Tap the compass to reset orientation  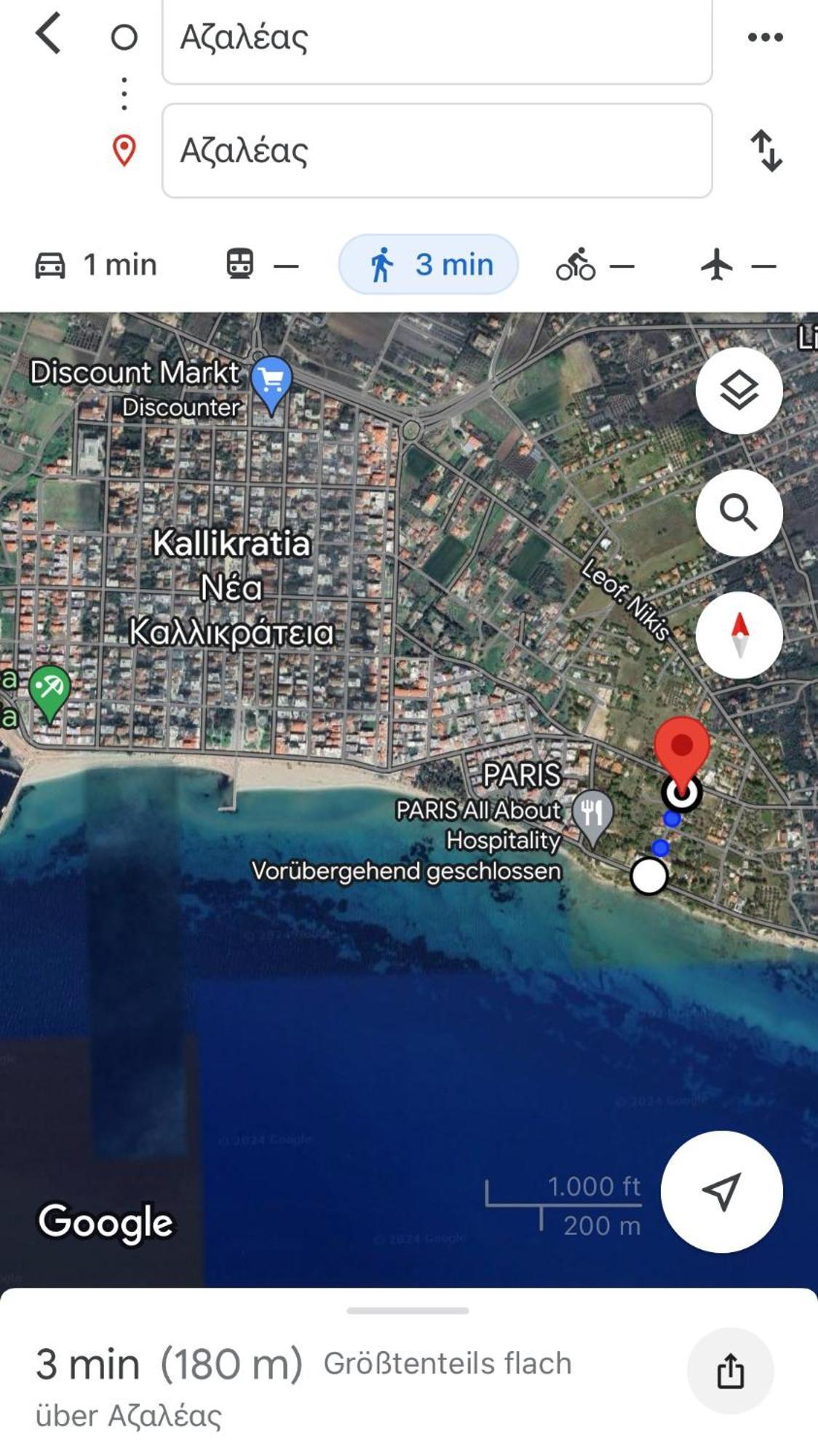pos(739,635)
